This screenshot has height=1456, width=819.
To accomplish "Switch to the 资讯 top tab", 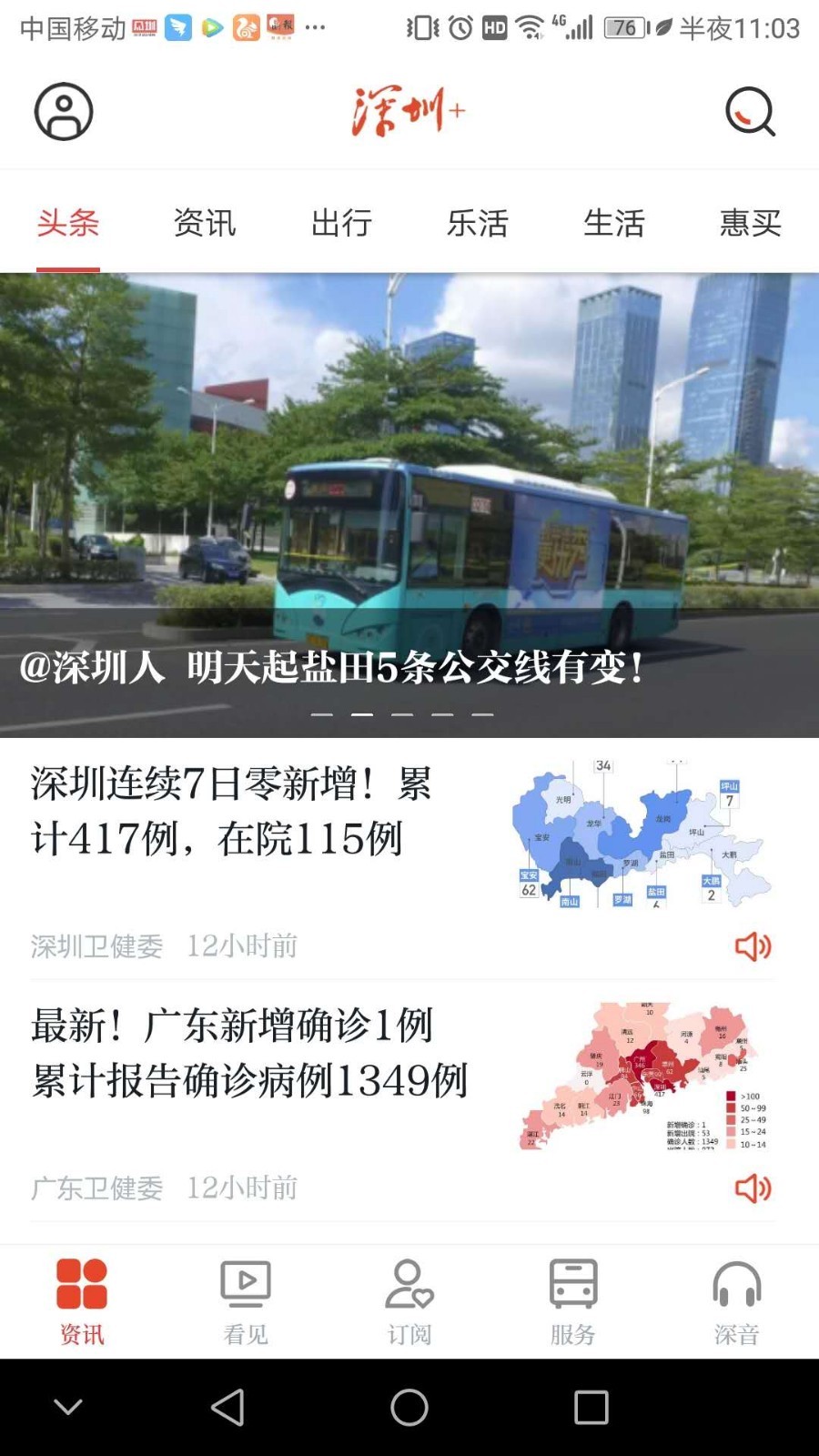I will [x=205, y=223].
